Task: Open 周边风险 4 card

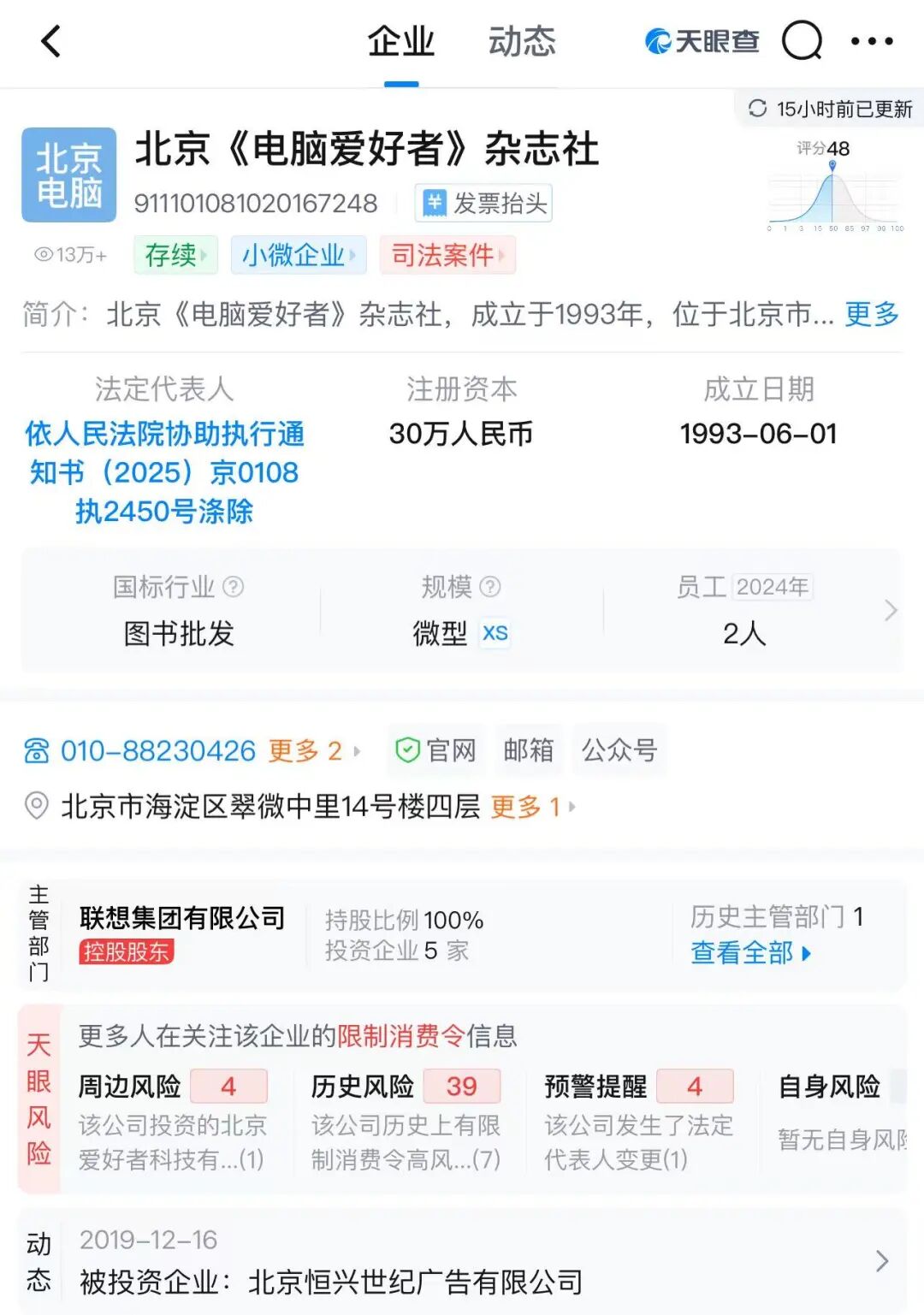Action: [172, 1121]
